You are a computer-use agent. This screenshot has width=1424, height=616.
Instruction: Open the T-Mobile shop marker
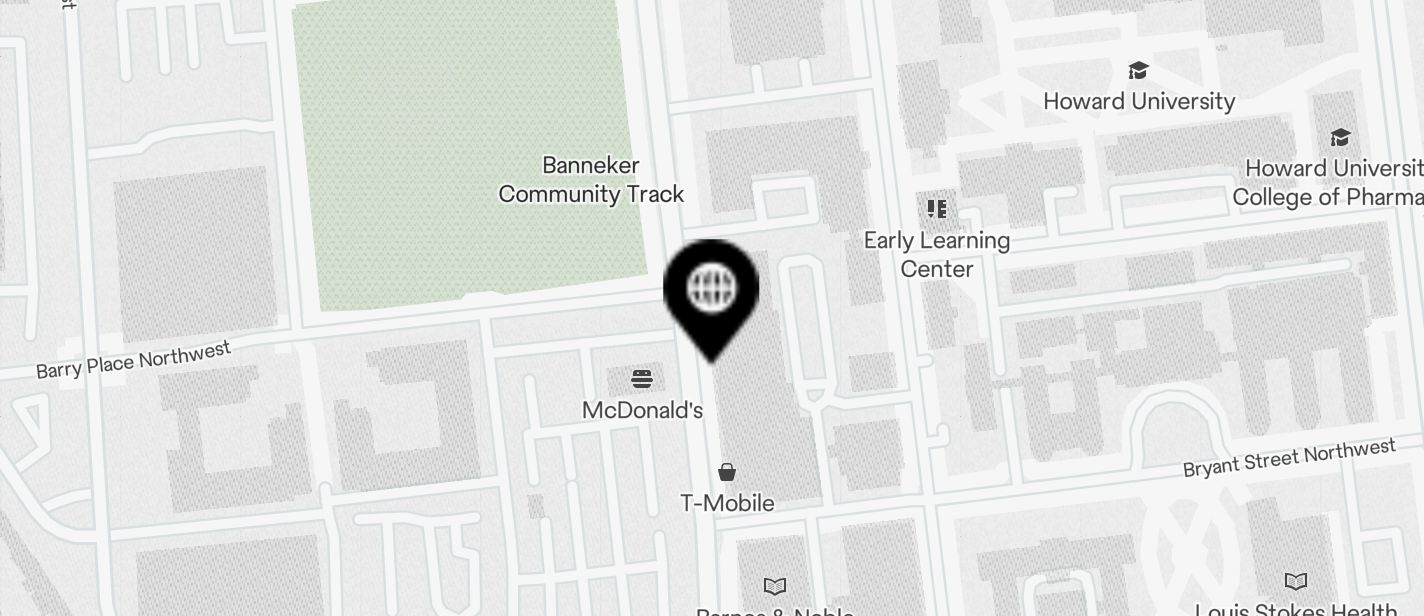(x=727, y=472)
